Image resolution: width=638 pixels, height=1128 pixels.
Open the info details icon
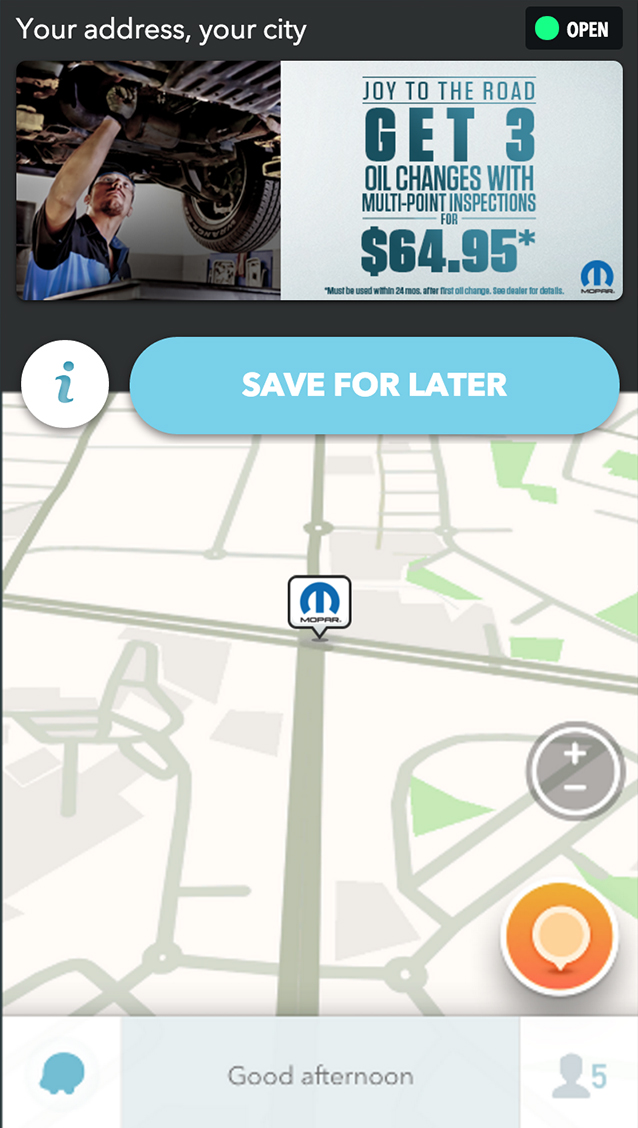[x=65, y=384]
